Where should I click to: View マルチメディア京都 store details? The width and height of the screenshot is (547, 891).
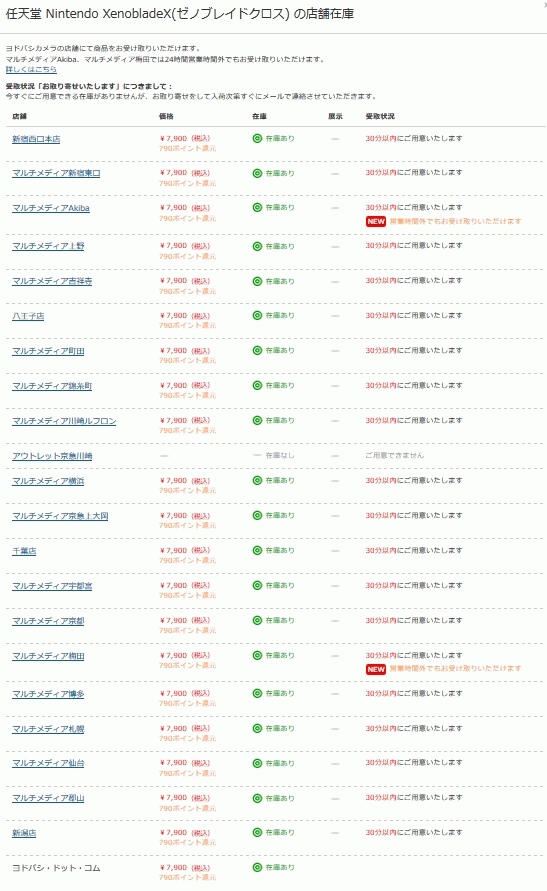48,621
